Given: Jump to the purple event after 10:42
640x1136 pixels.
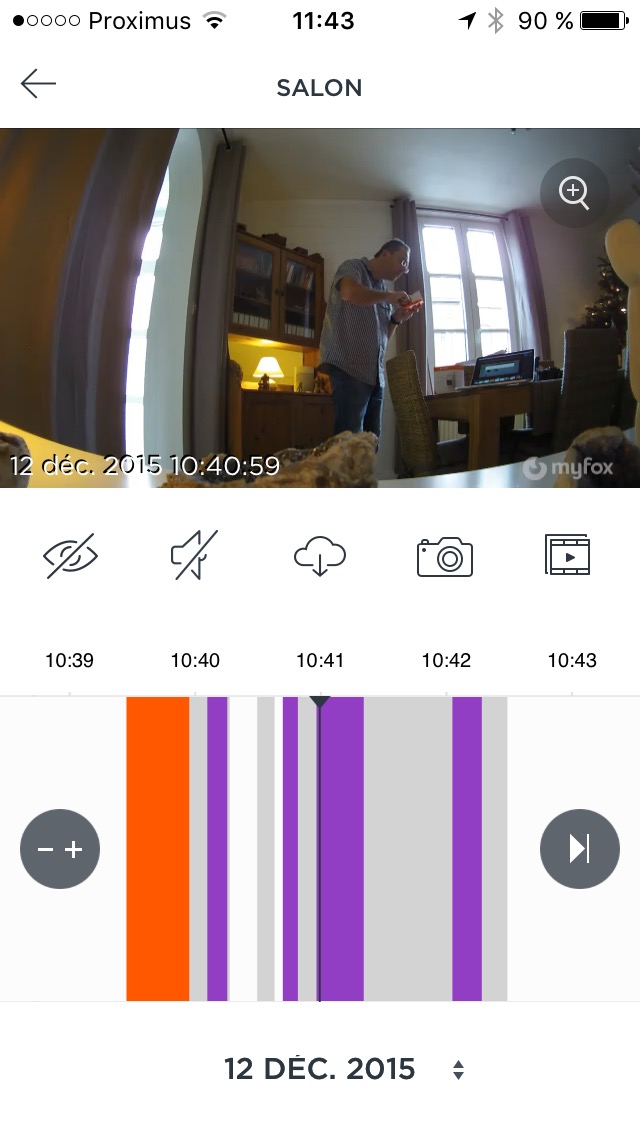Looking at the screenshot, I should [x=467, y=849].
